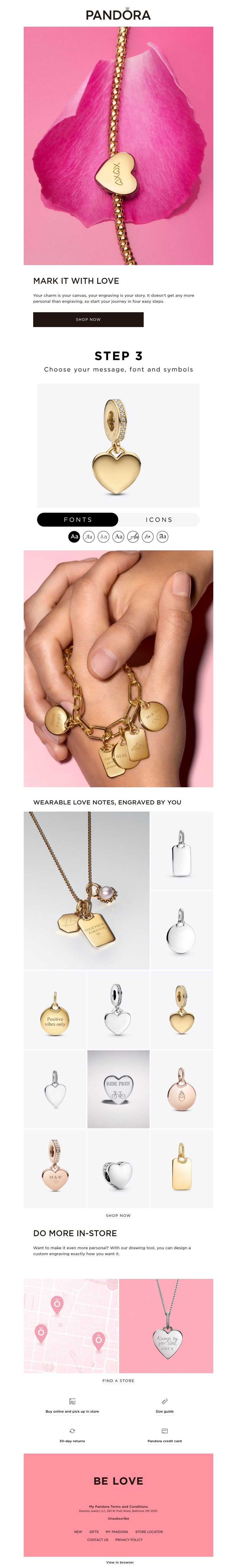Open the M & W rose gold heart charm

(55, 1168)
